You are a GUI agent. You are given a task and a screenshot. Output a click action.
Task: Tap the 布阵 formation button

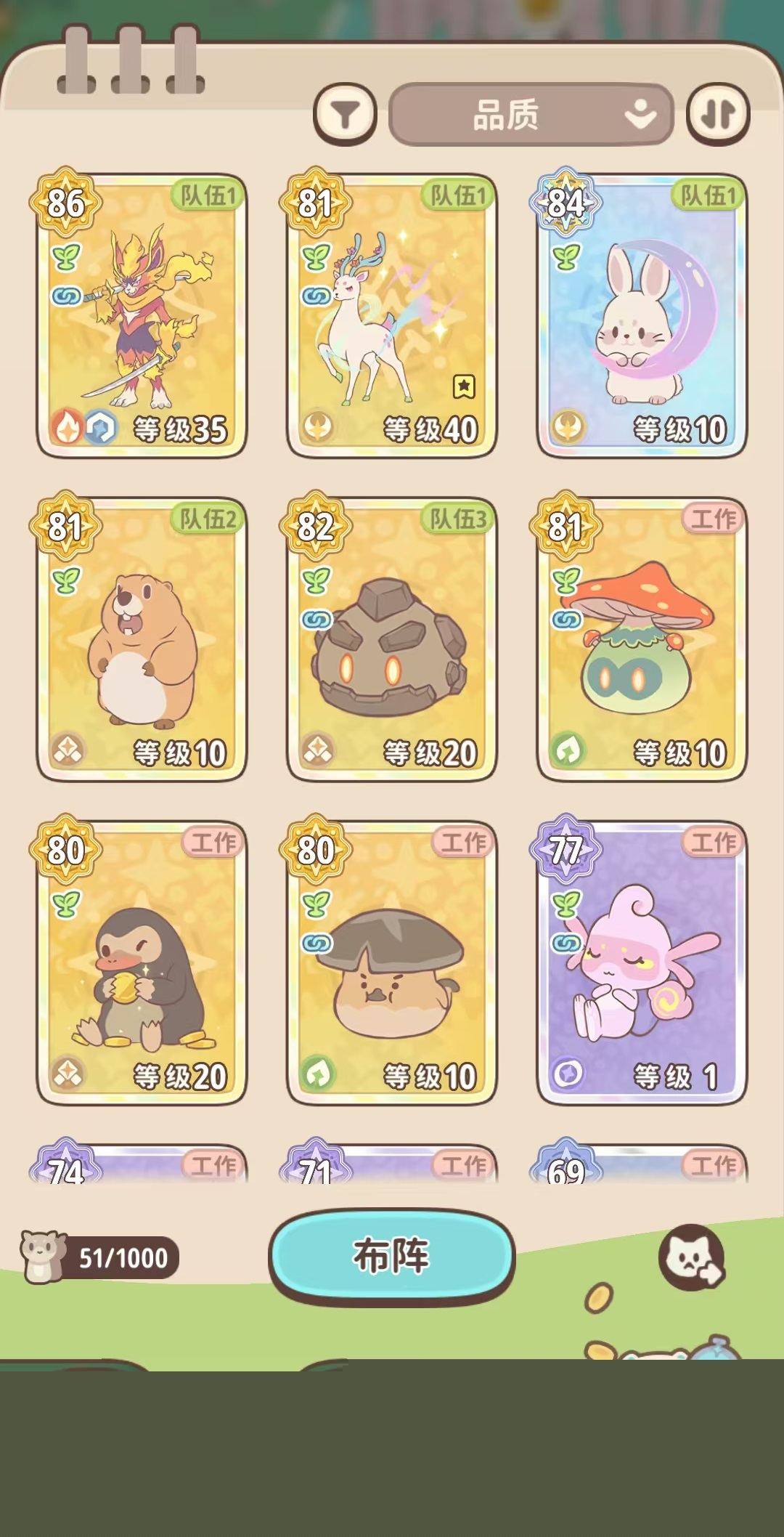pos(392,1255)
